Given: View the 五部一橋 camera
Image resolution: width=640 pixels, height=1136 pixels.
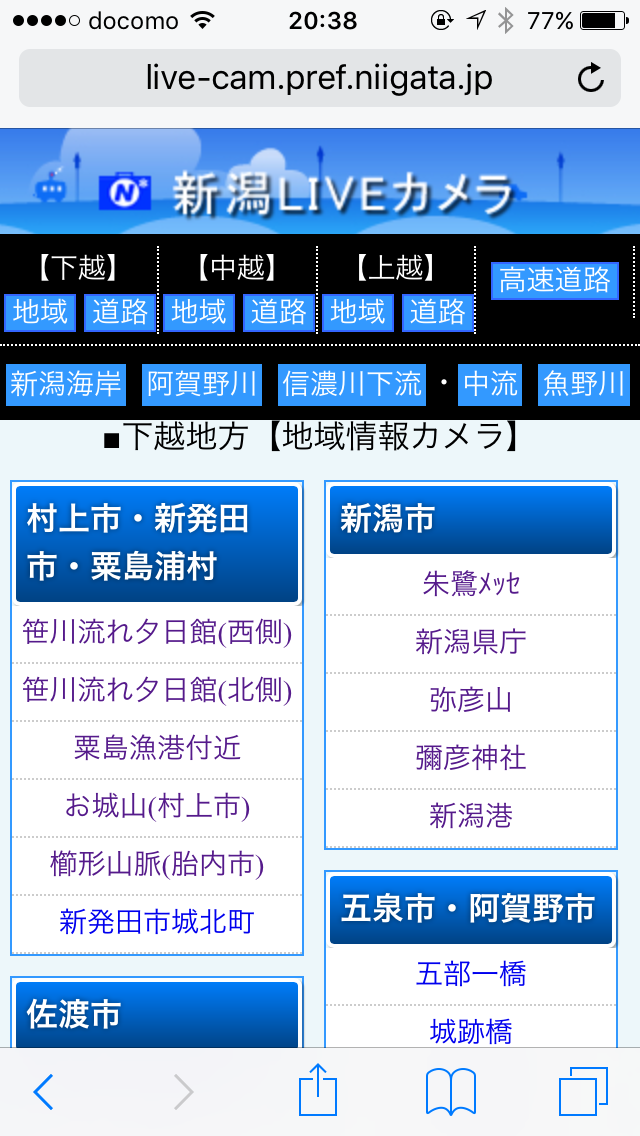Looking at the screenshot, I should pyautogui.click(x=471, y=974).
